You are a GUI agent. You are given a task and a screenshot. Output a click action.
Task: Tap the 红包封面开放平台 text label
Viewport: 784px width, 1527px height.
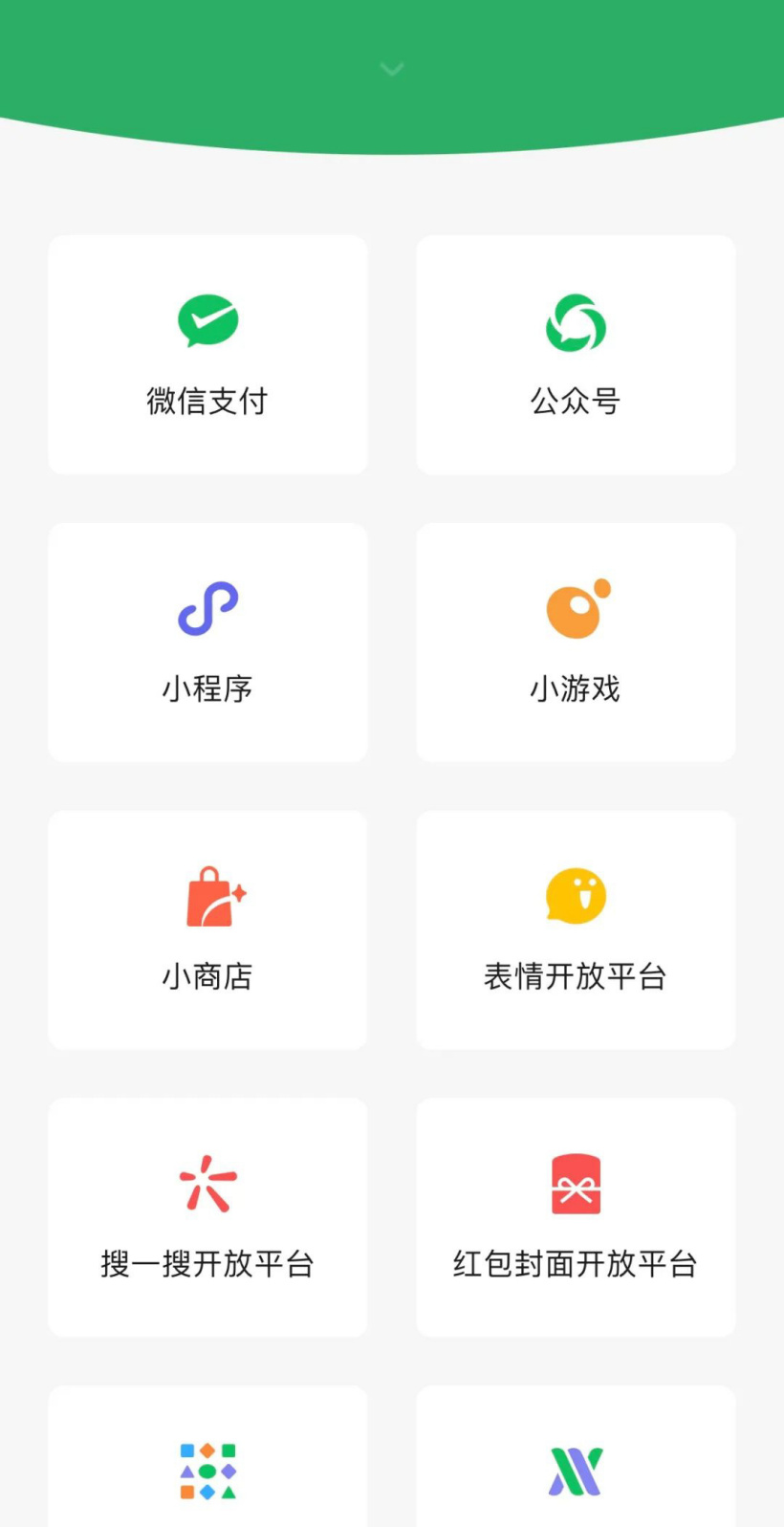click(x=576, y=1263)
